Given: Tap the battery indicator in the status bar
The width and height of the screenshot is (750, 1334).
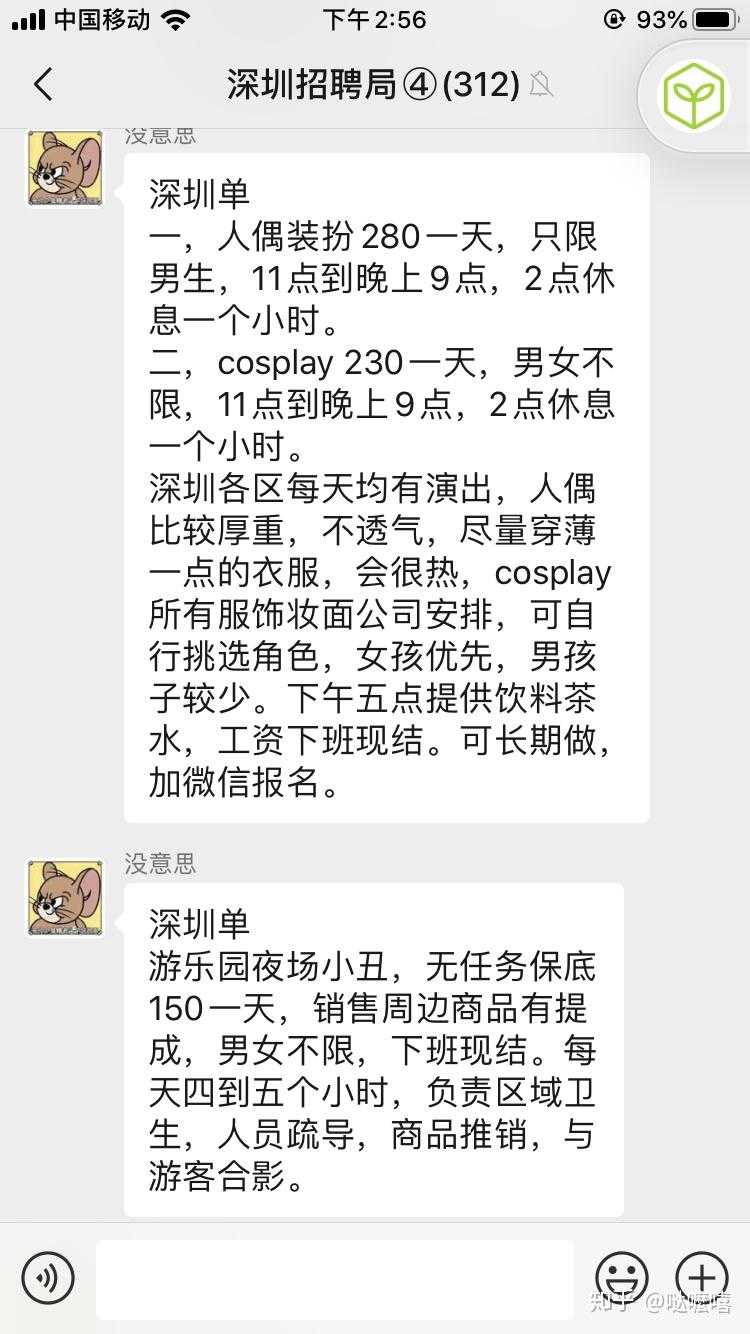Looking at the screenshot, I should pyautogui.click(x=712, y=17).
